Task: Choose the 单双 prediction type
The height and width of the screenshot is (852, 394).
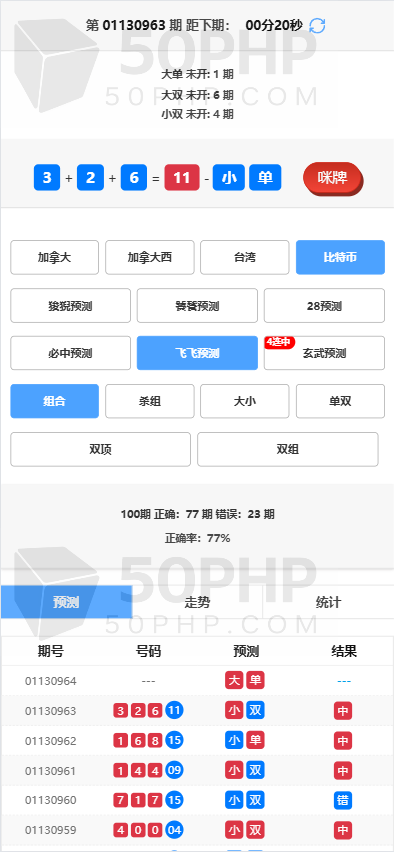Action: tap(340, 401)
